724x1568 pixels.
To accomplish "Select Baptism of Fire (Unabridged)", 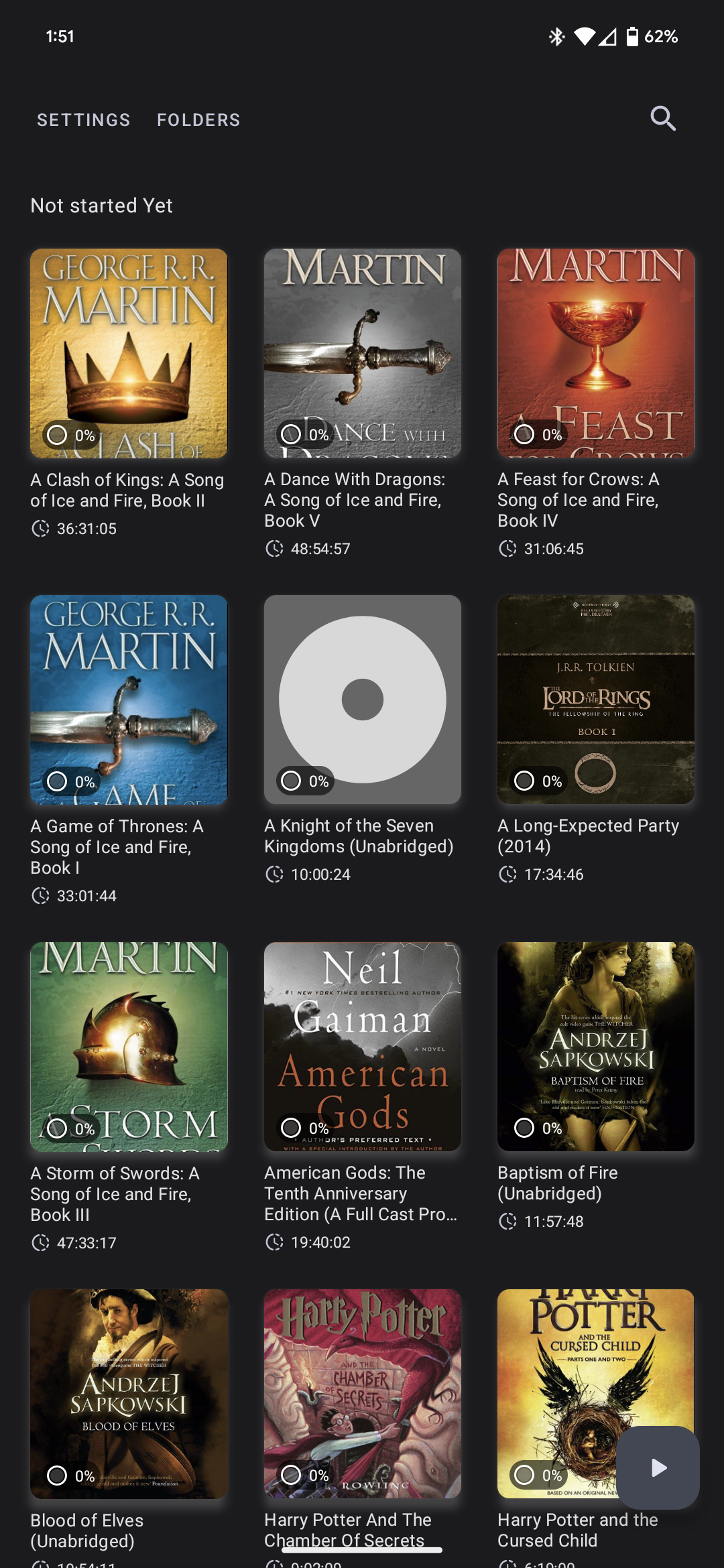I will point(595,1047).
